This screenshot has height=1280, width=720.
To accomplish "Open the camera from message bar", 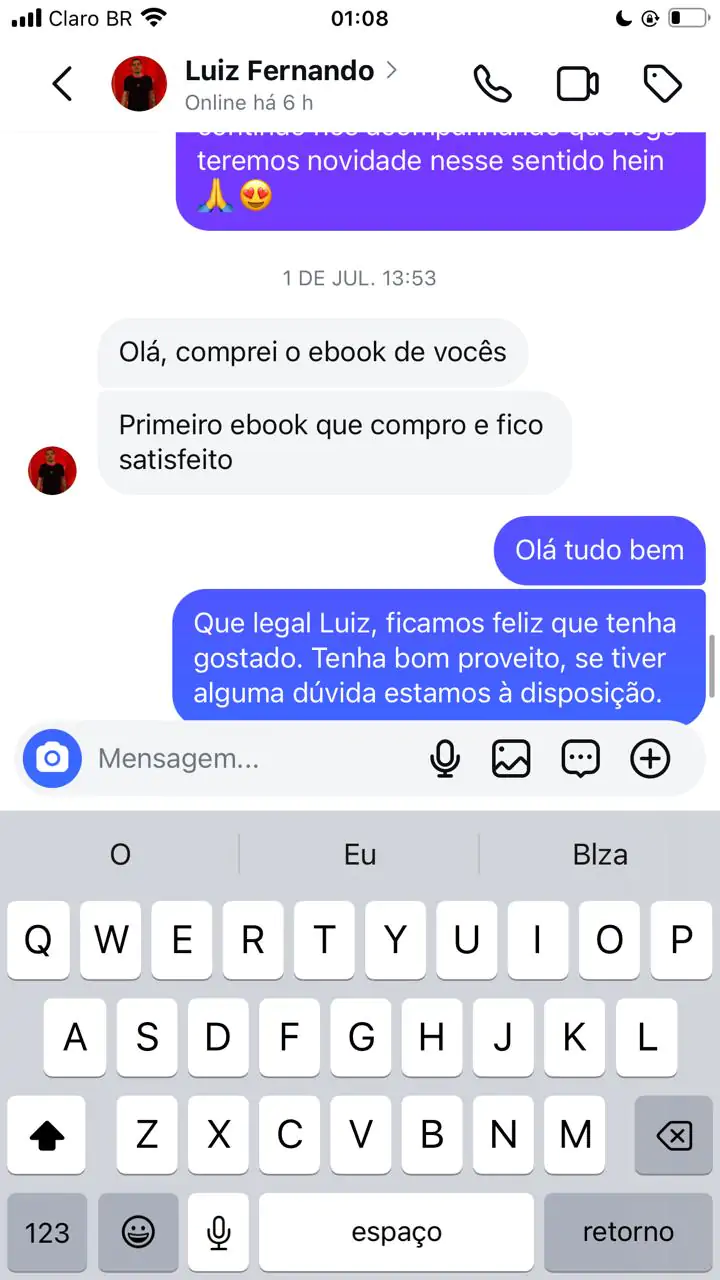I will click(52, 759).
